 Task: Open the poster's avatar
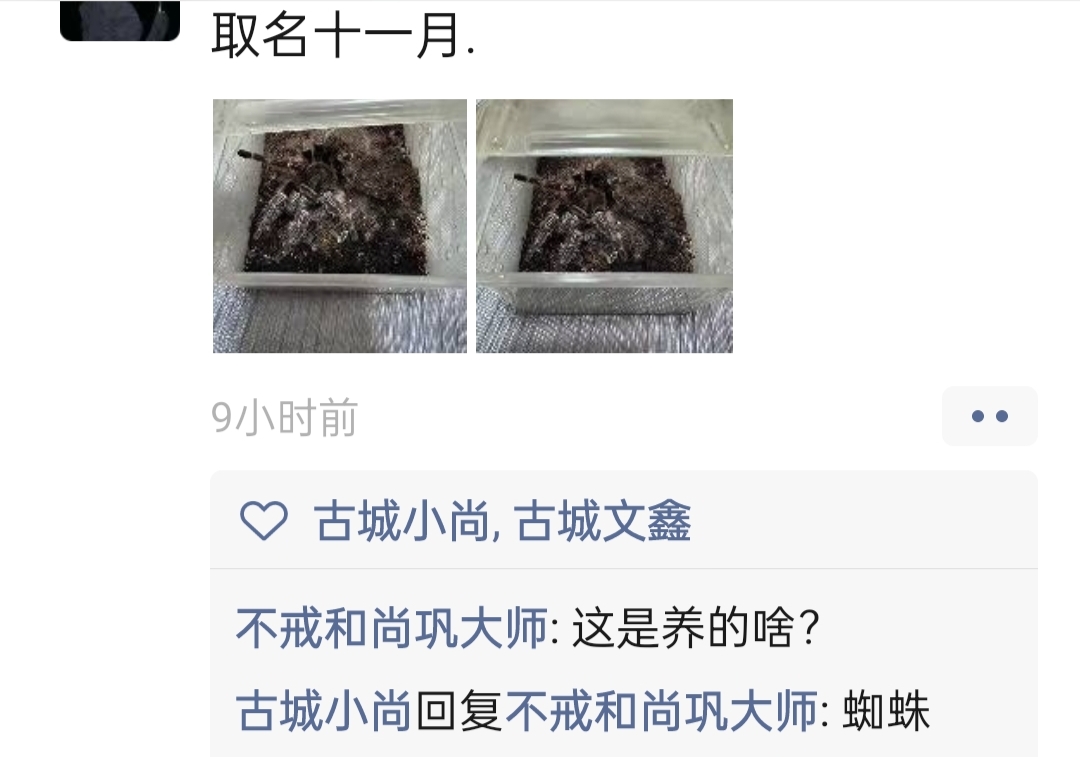click(x=120, y=18)
